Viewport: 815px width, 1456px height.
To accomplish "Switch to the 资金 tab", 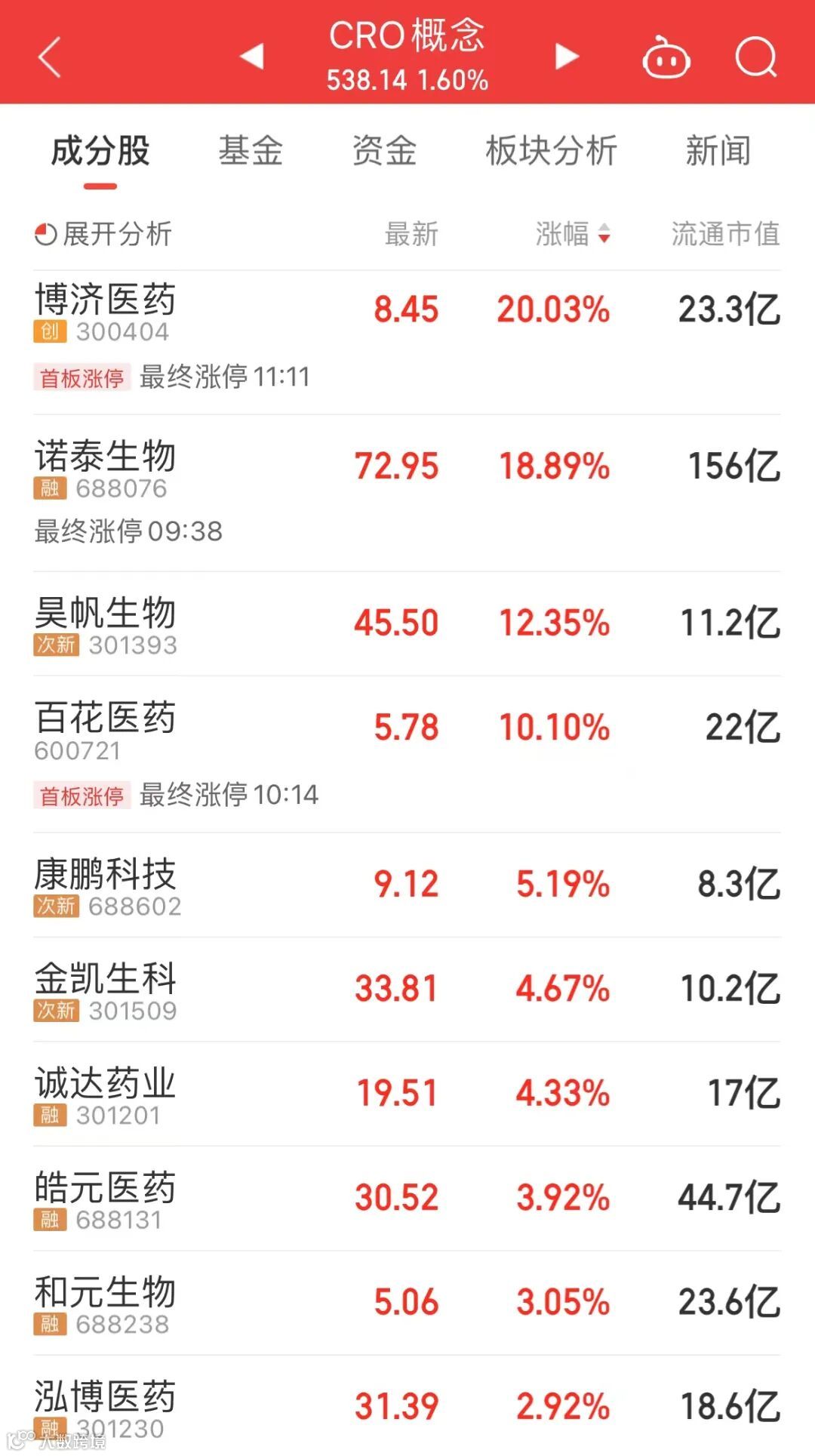I will [x=384, y=150].
